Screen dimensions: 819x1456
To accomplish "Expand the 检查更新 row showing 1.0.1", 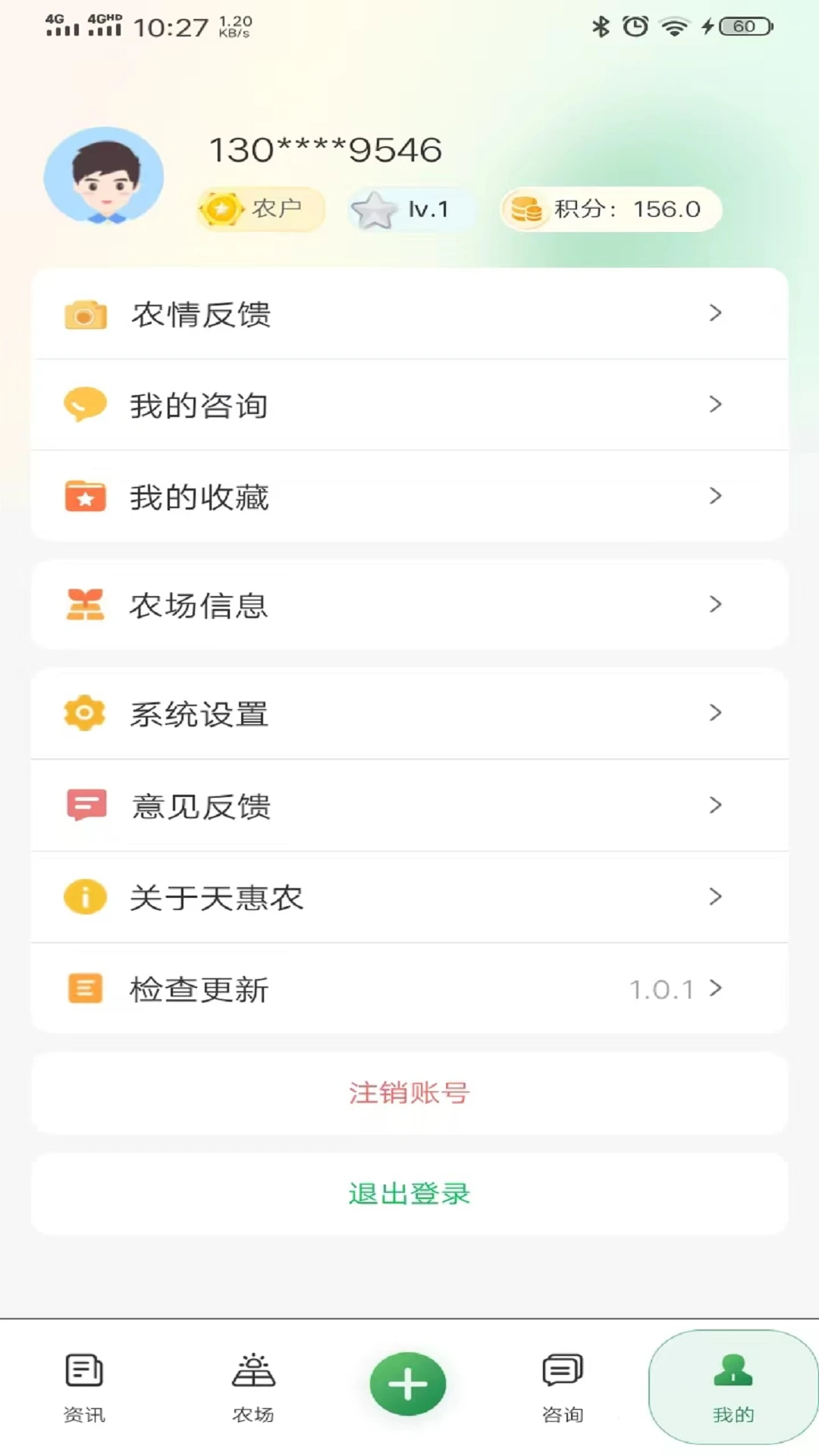I will tap(715, 988).
